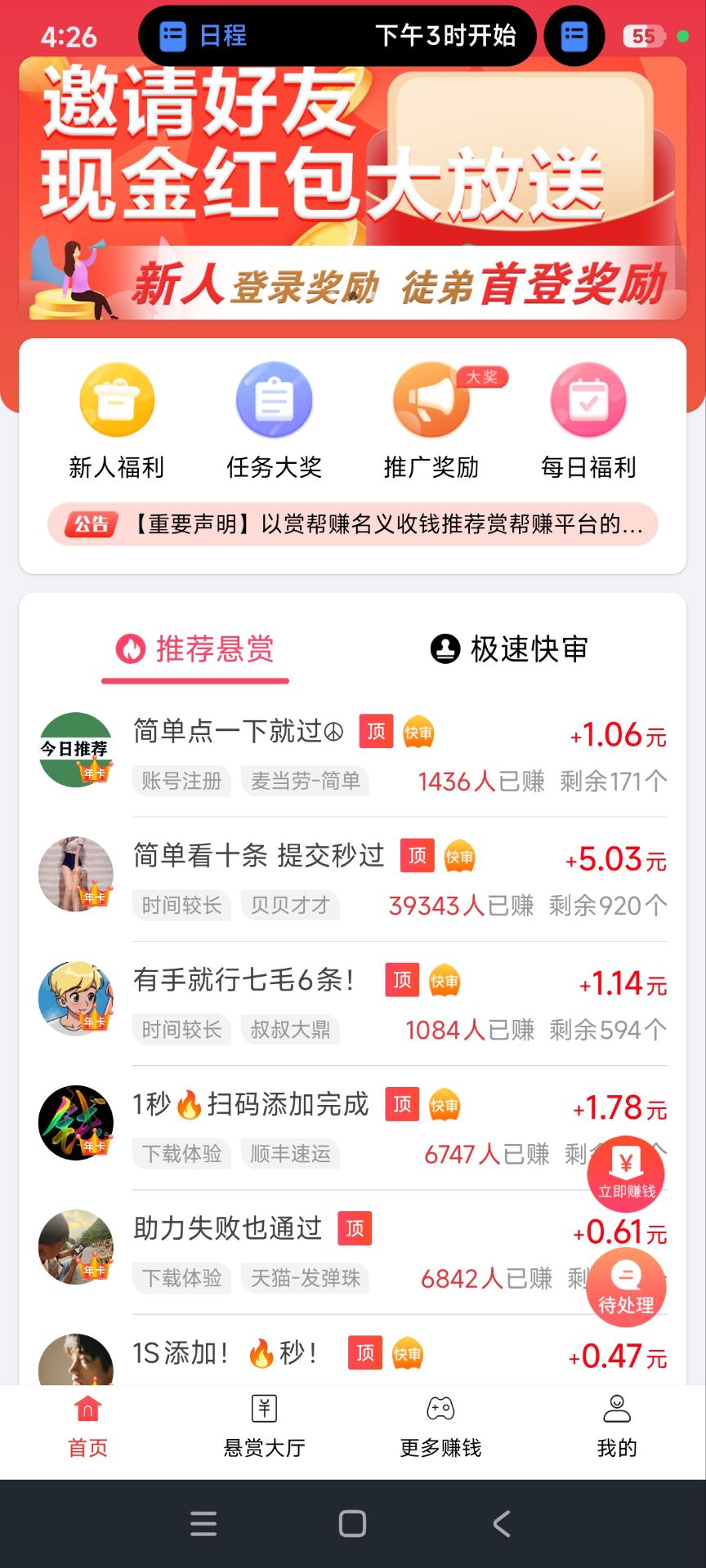Switch to the 推荐悬赏 tab
The image size is (706, 1568).
(x=196, y=649)
